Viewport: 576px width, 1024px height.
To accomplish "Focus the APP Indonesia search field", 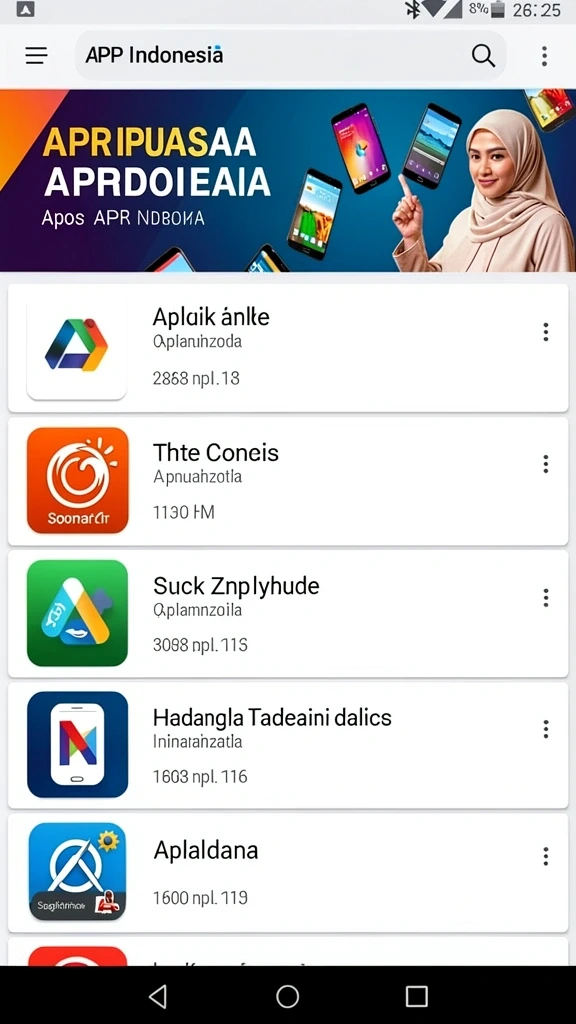I will click(x=291, y=56).
